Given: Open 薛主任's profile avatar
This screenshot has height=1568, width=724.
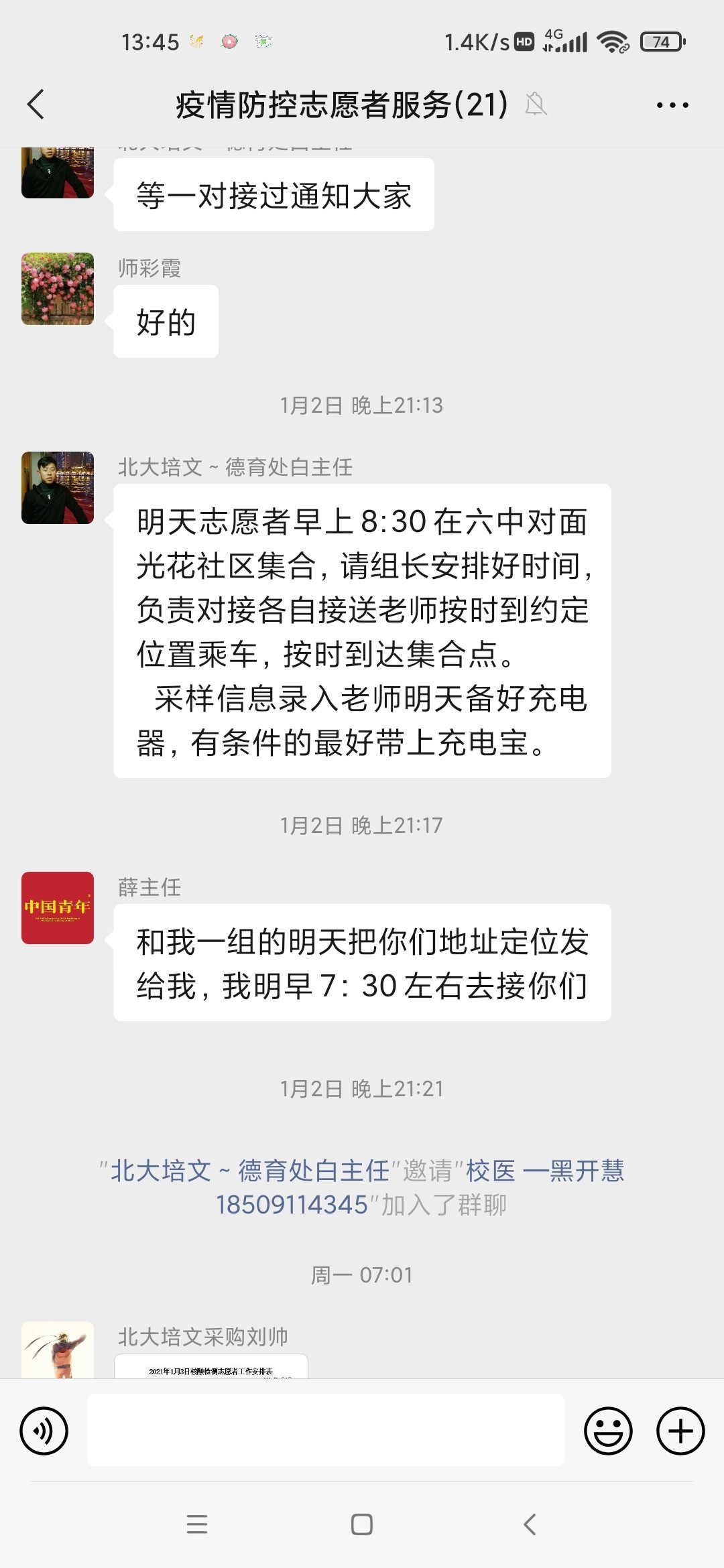Looking at the screenshot, I should (x=58, y=908).
